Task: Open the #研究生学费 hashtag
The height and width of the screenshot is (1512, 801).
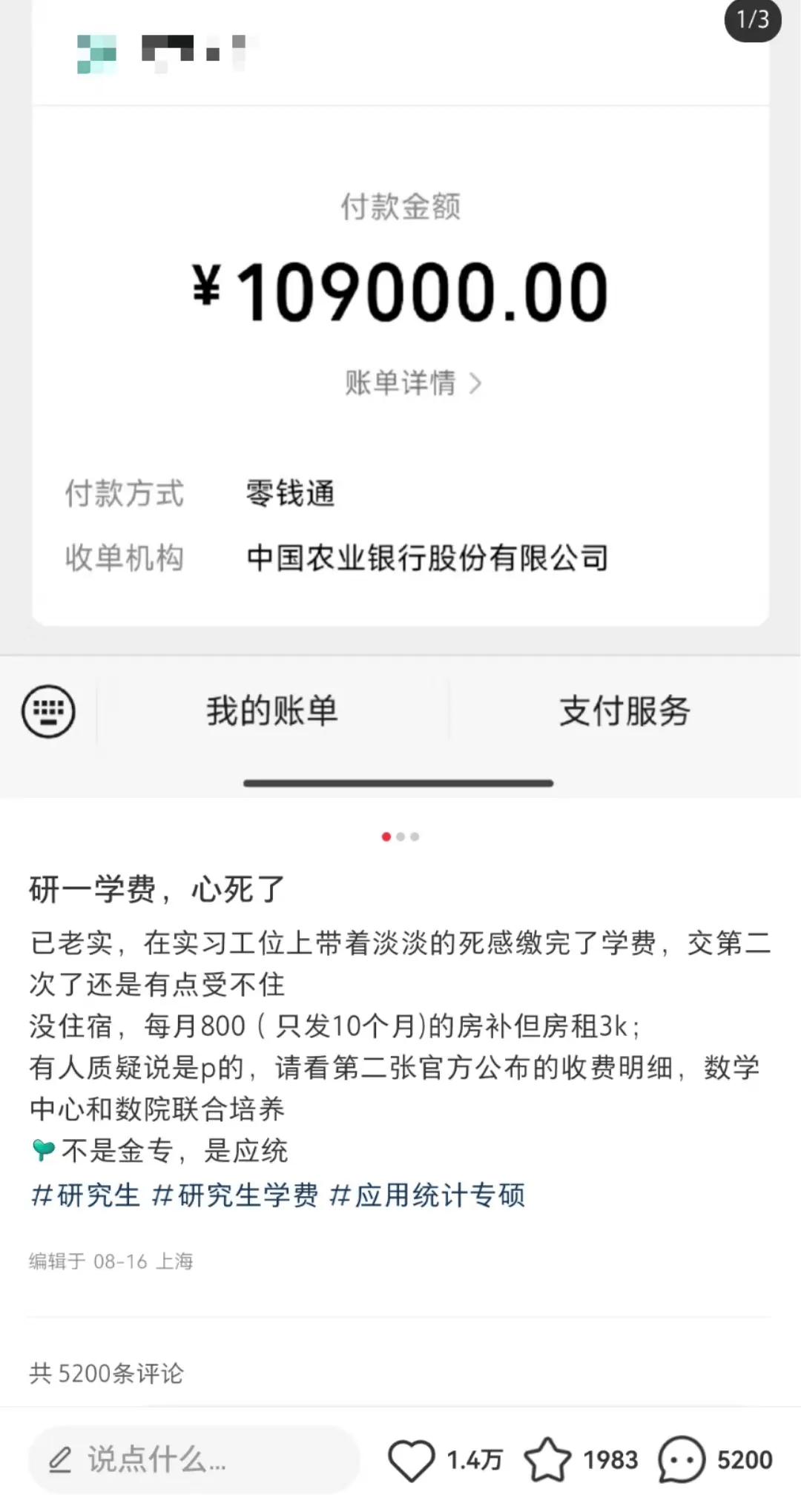Action: [235, 1195]
